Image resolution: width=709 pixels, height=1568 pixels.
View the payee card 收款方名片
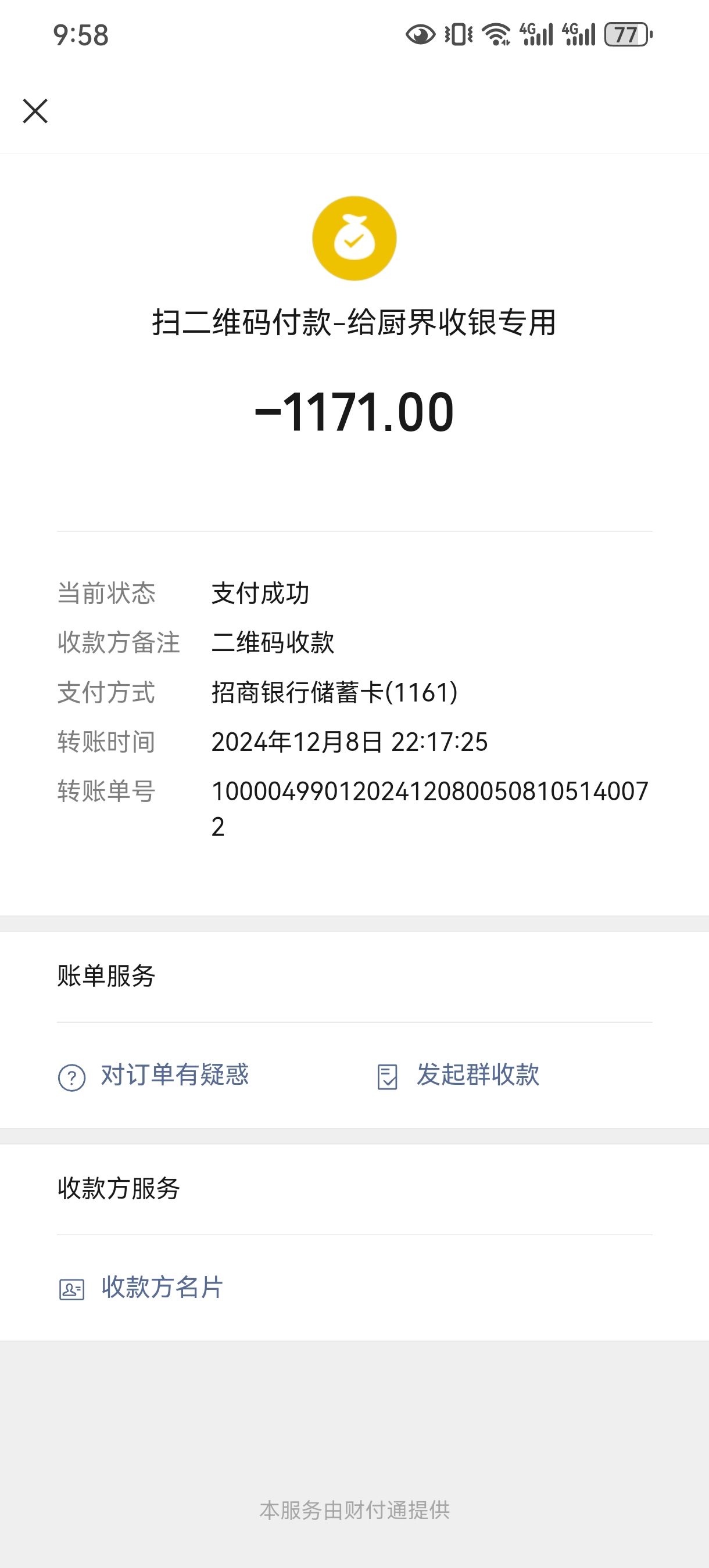point(141,1288)
